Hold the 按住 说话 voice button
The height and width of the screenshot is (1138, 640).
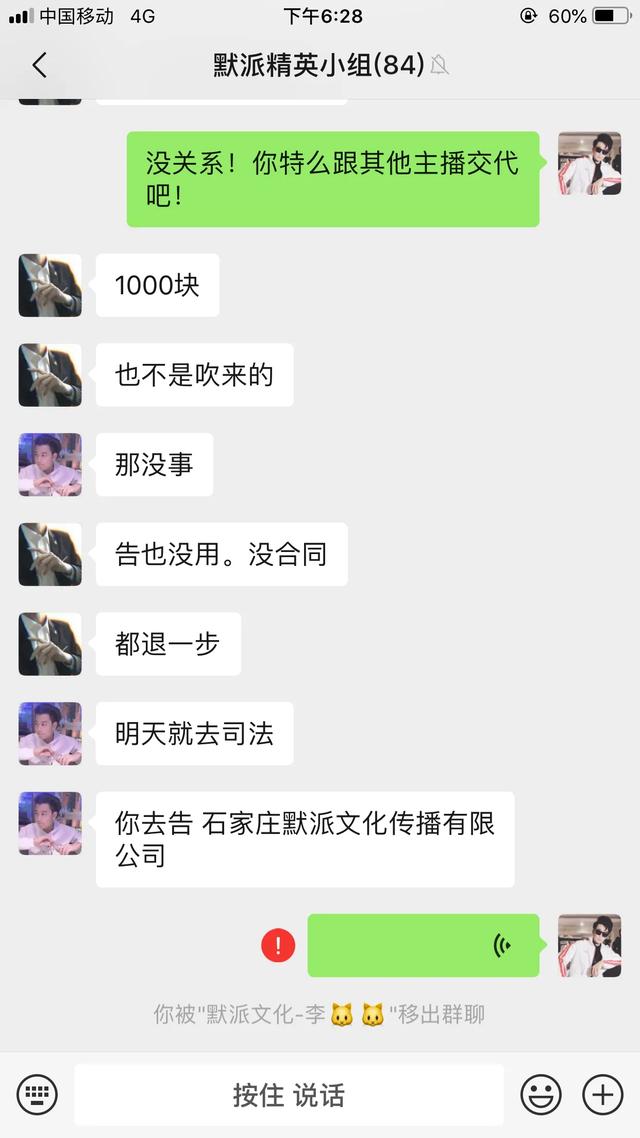(288, 1094)
